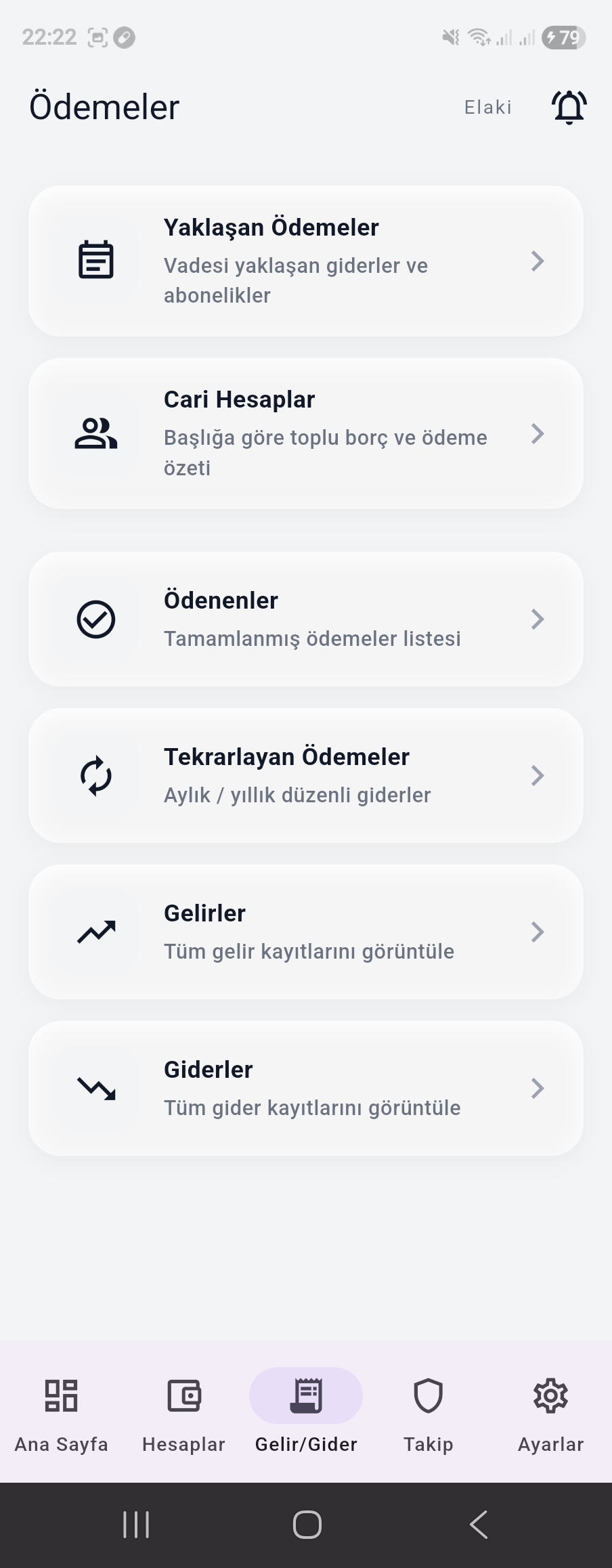
Task: Select the Yaklaşan Ödemeler calendar icon
Action: tap(96, 259)
